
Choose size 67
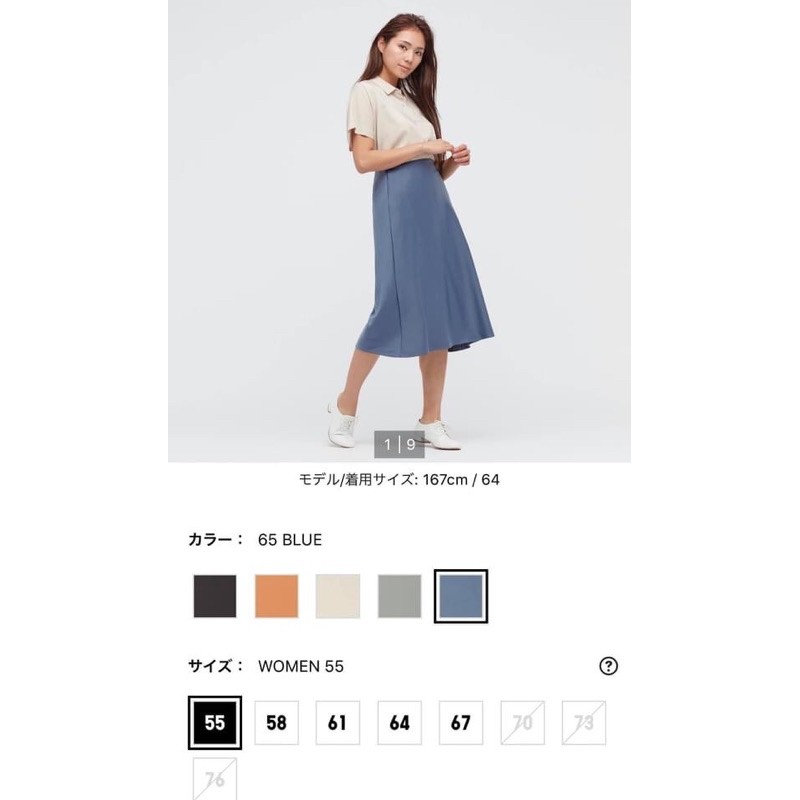click(x=460, y=722)
